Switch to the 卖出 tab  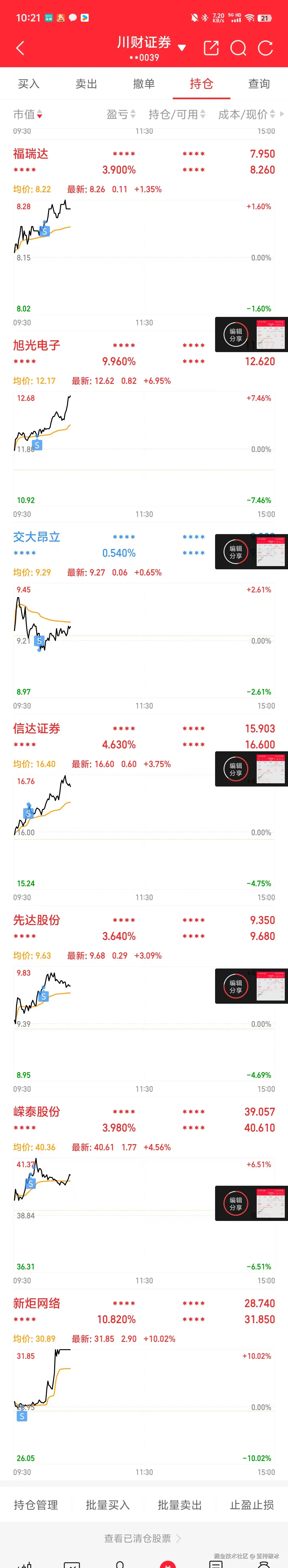click(86, 83)
